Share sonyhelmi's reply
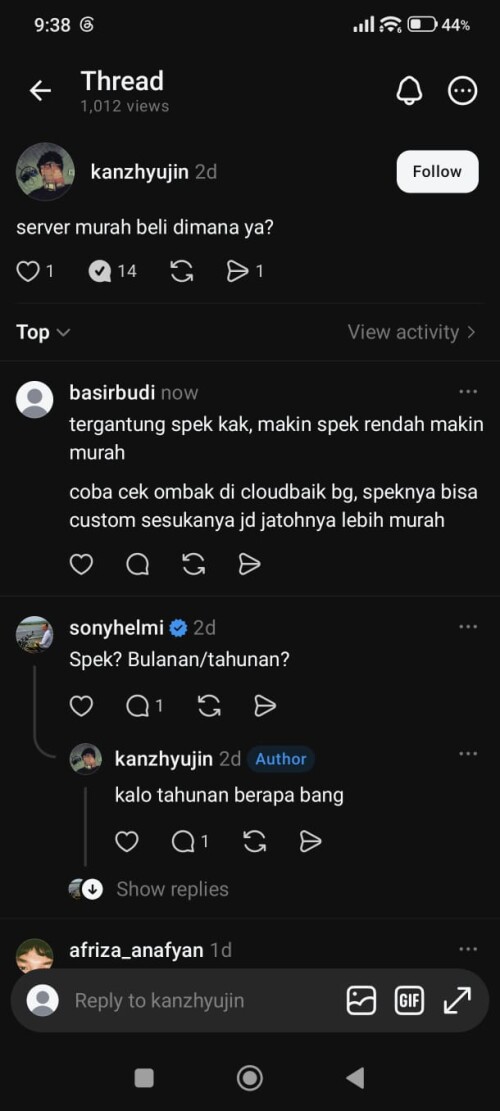The width and height of the screenshot is (500, 1111). [264, 706]
